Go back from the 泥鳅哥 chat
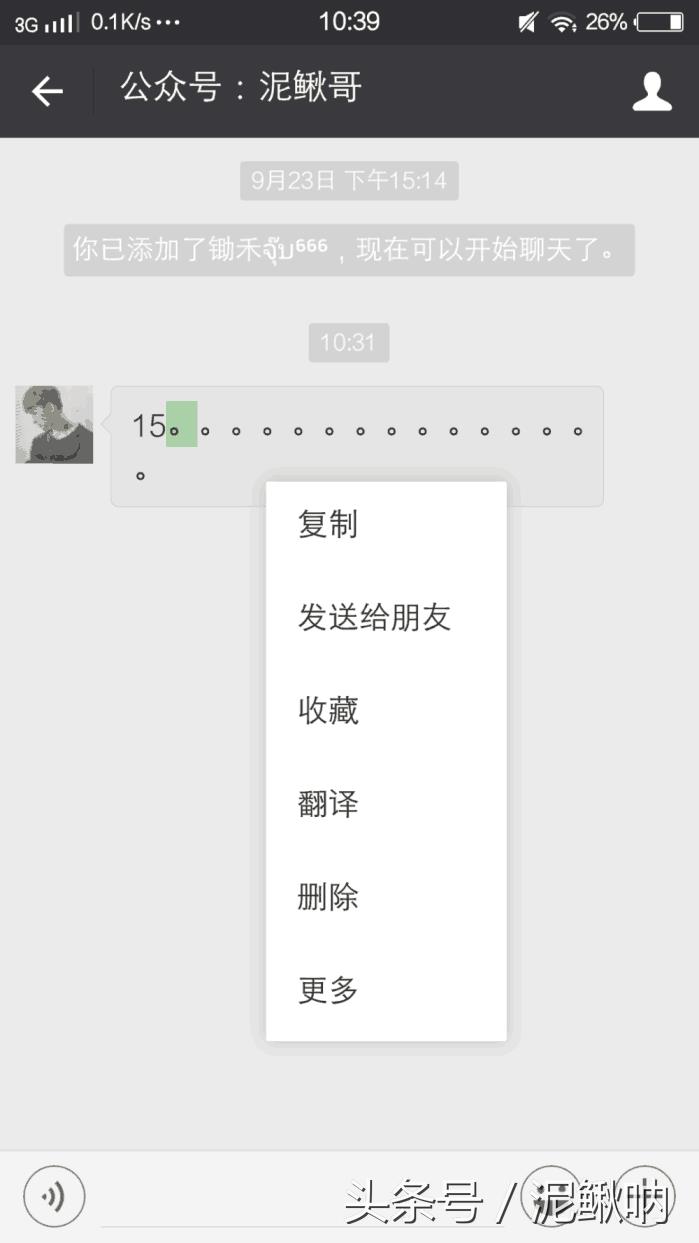 click(x=47, y=92)
